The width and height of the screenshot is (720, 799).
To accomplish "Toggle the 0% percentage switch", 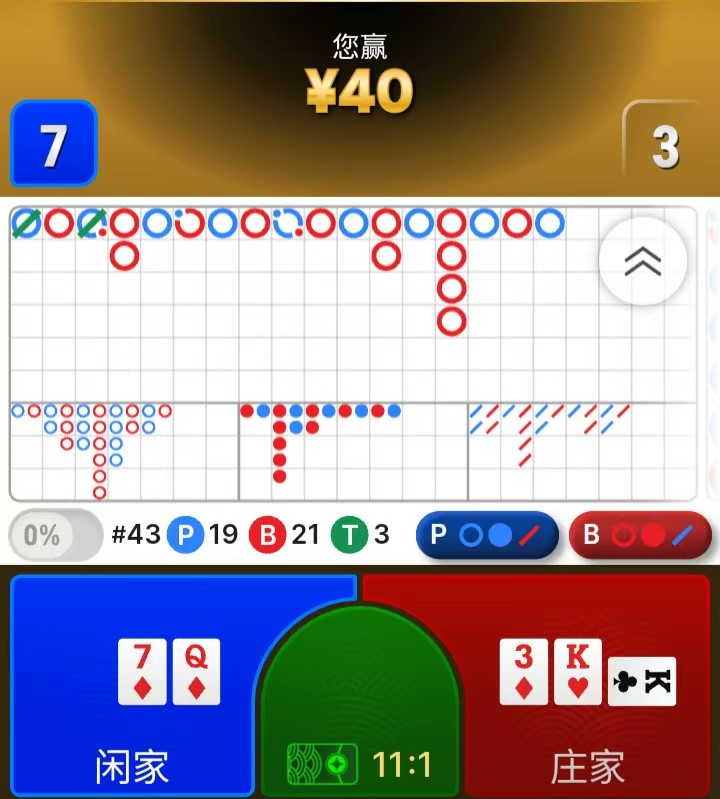I will click(55, 535).
